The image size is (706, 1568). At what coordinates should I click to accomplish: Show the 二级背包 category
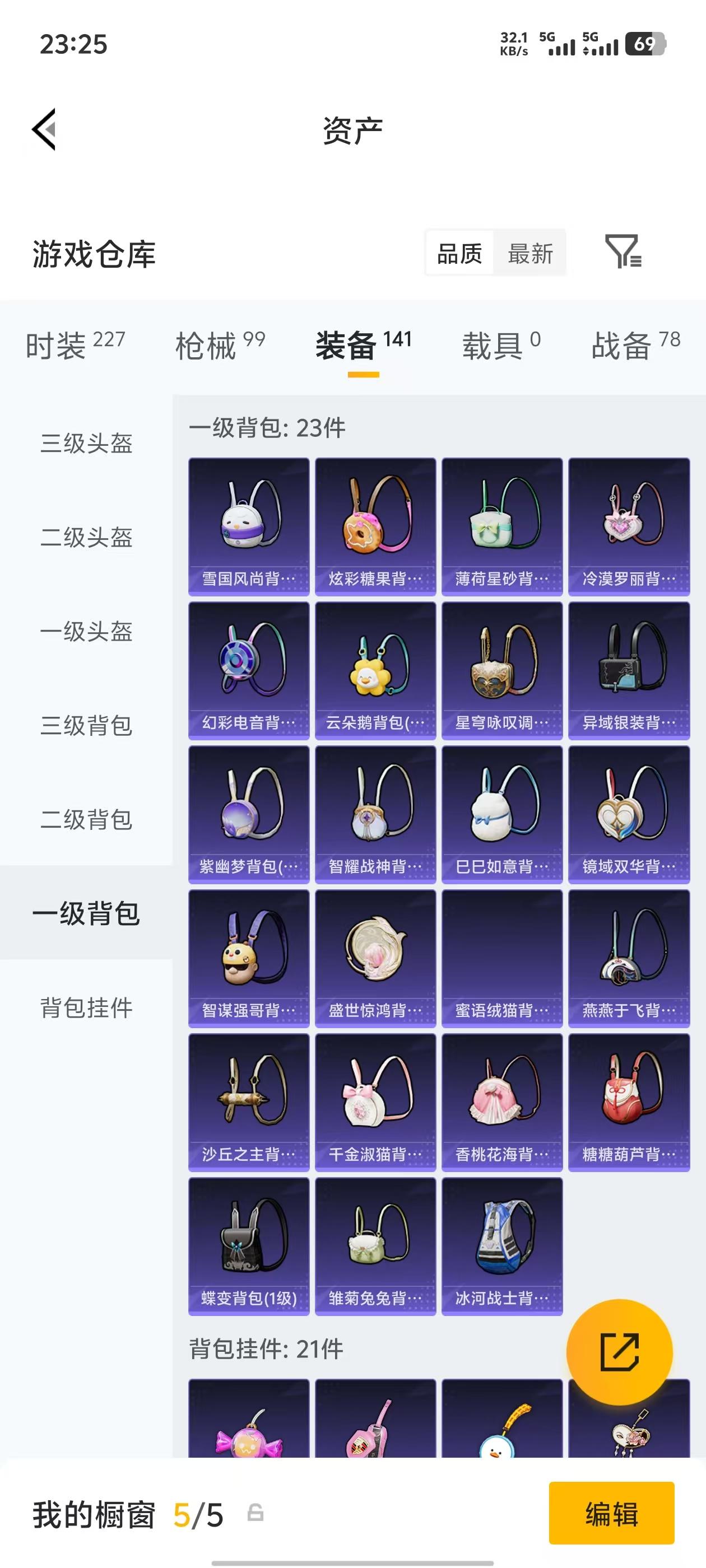click(87, 819)
